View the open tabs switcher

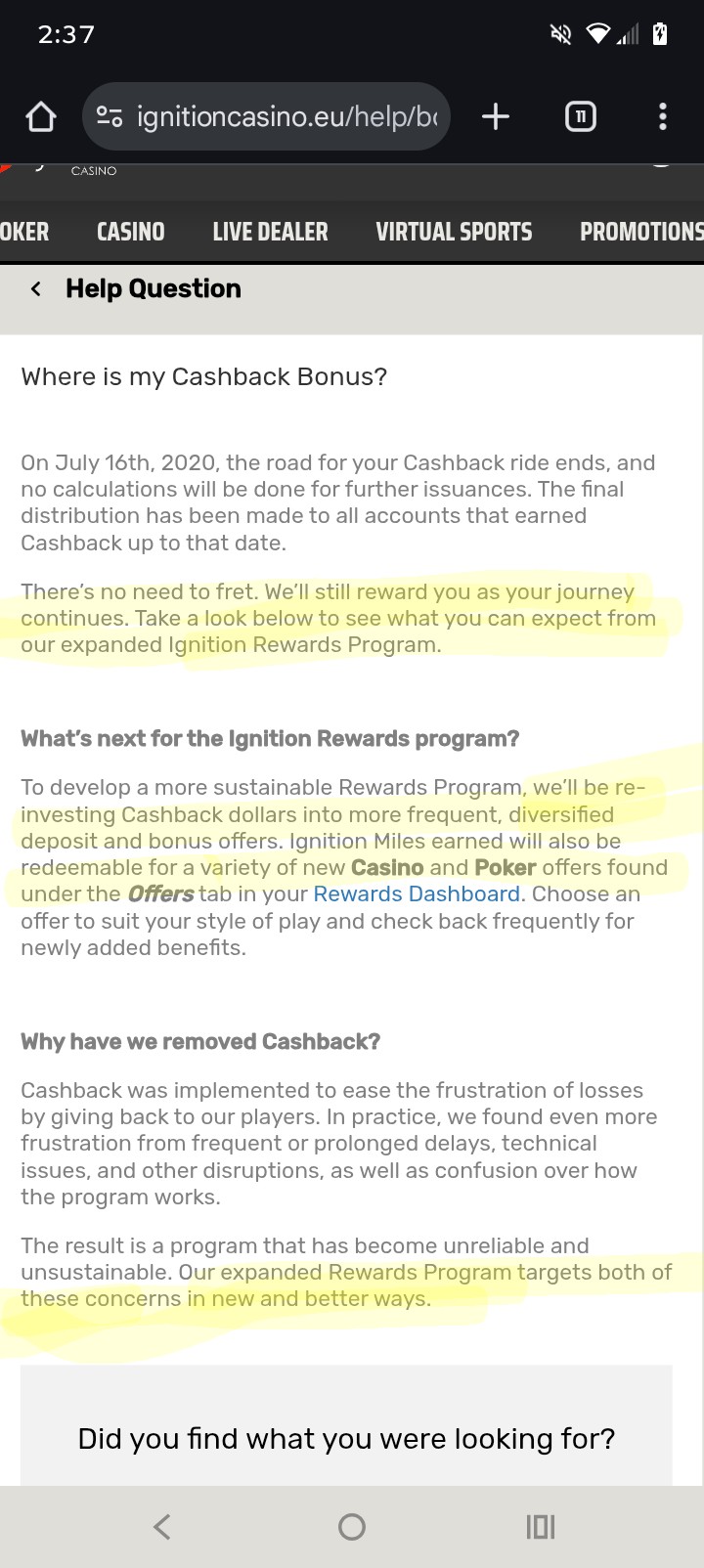(580, 117)
